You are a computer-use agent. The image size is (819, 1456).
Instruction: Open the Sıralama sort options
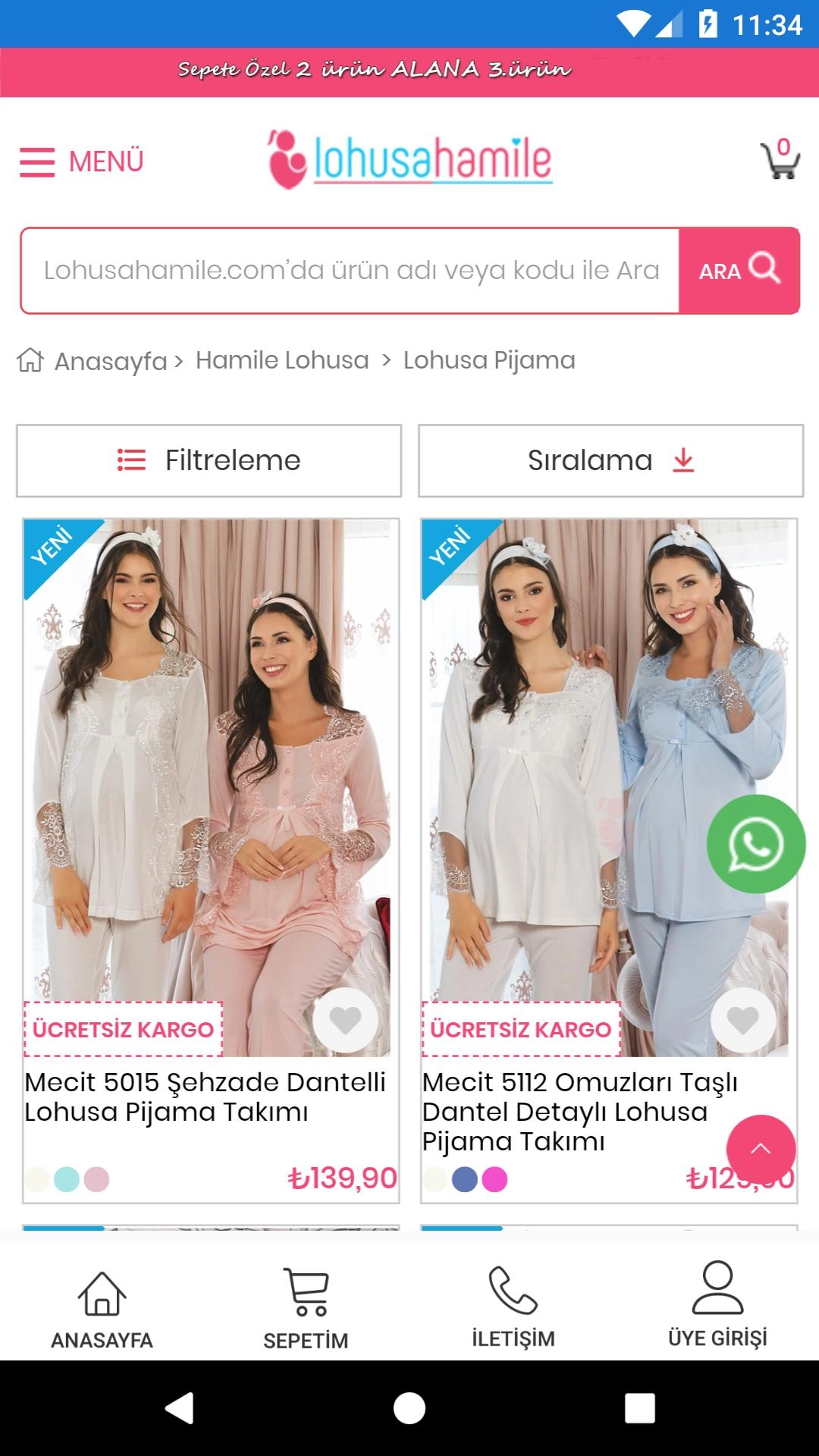pyautogui.click(x=610, y=460)
